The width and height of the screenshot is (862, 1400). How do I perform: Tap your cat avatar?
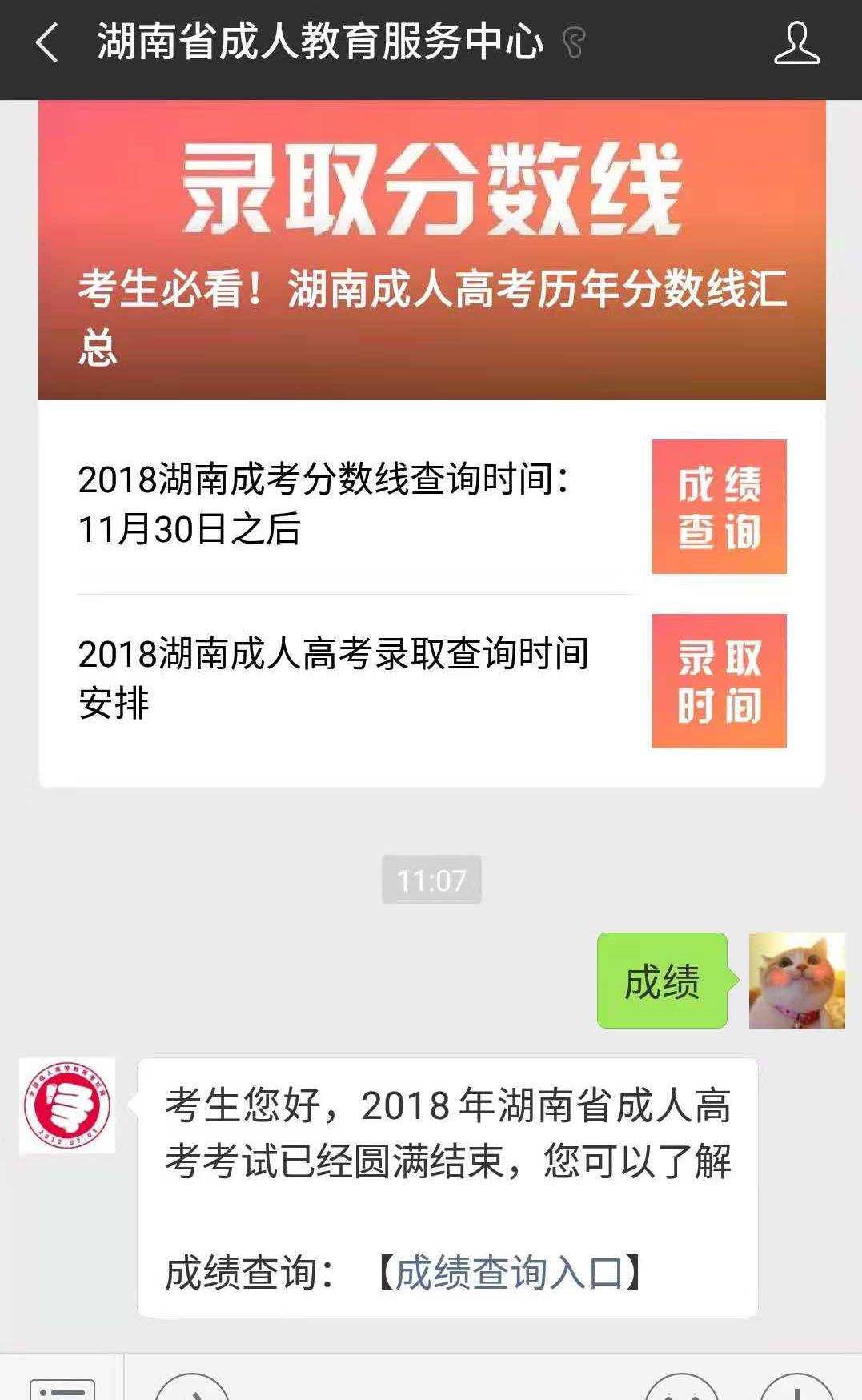(796, 980)
